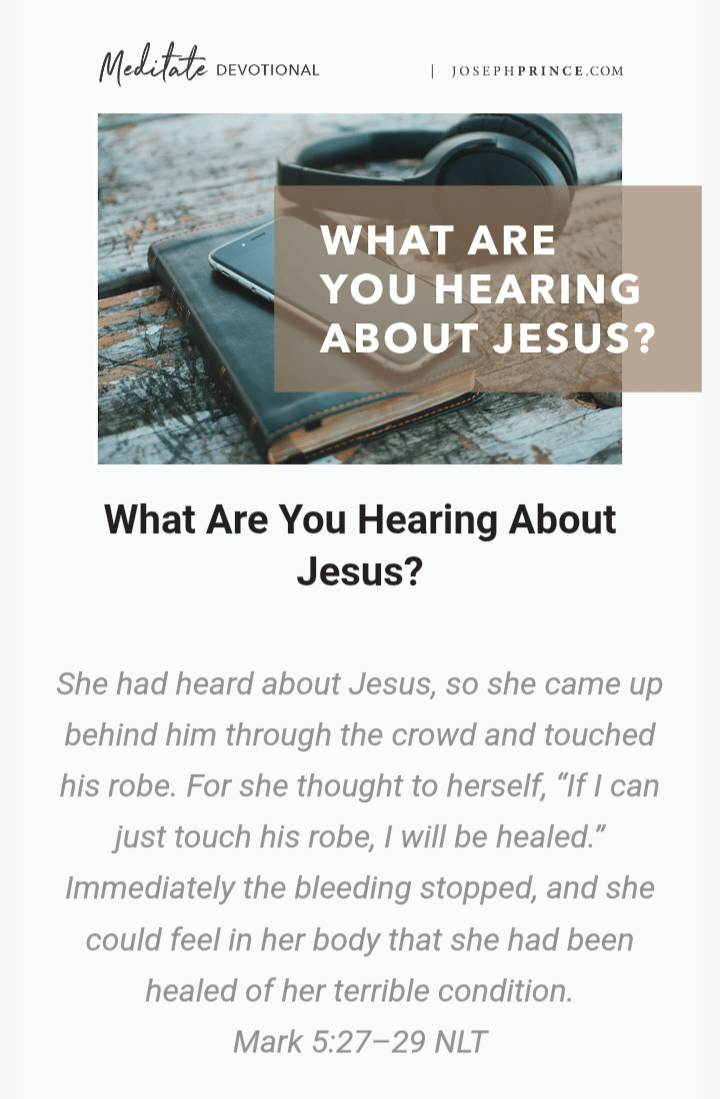
Task: Open the JOSEPHPRINCE.COM link
Action: pyautogui.click(x=537, y=71)
